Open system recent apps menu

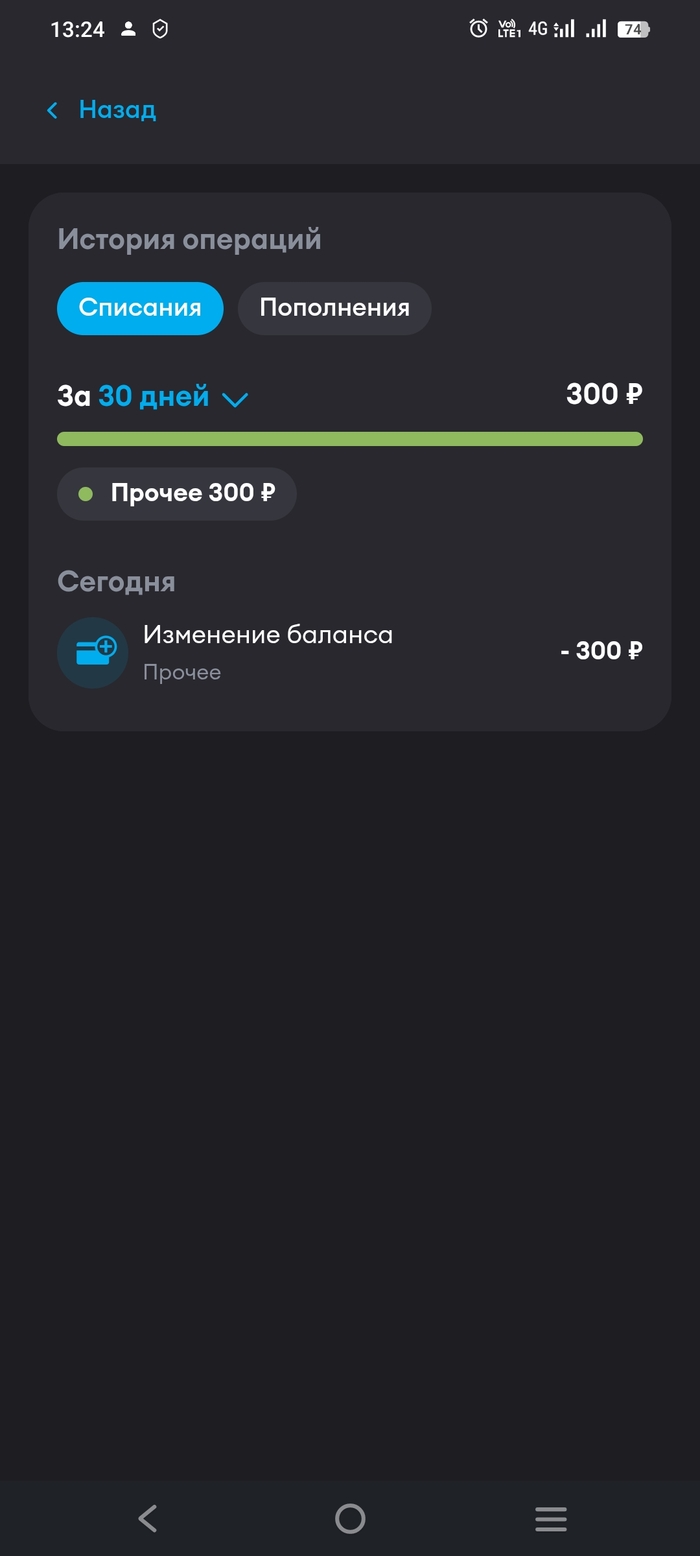point(550,1518)
